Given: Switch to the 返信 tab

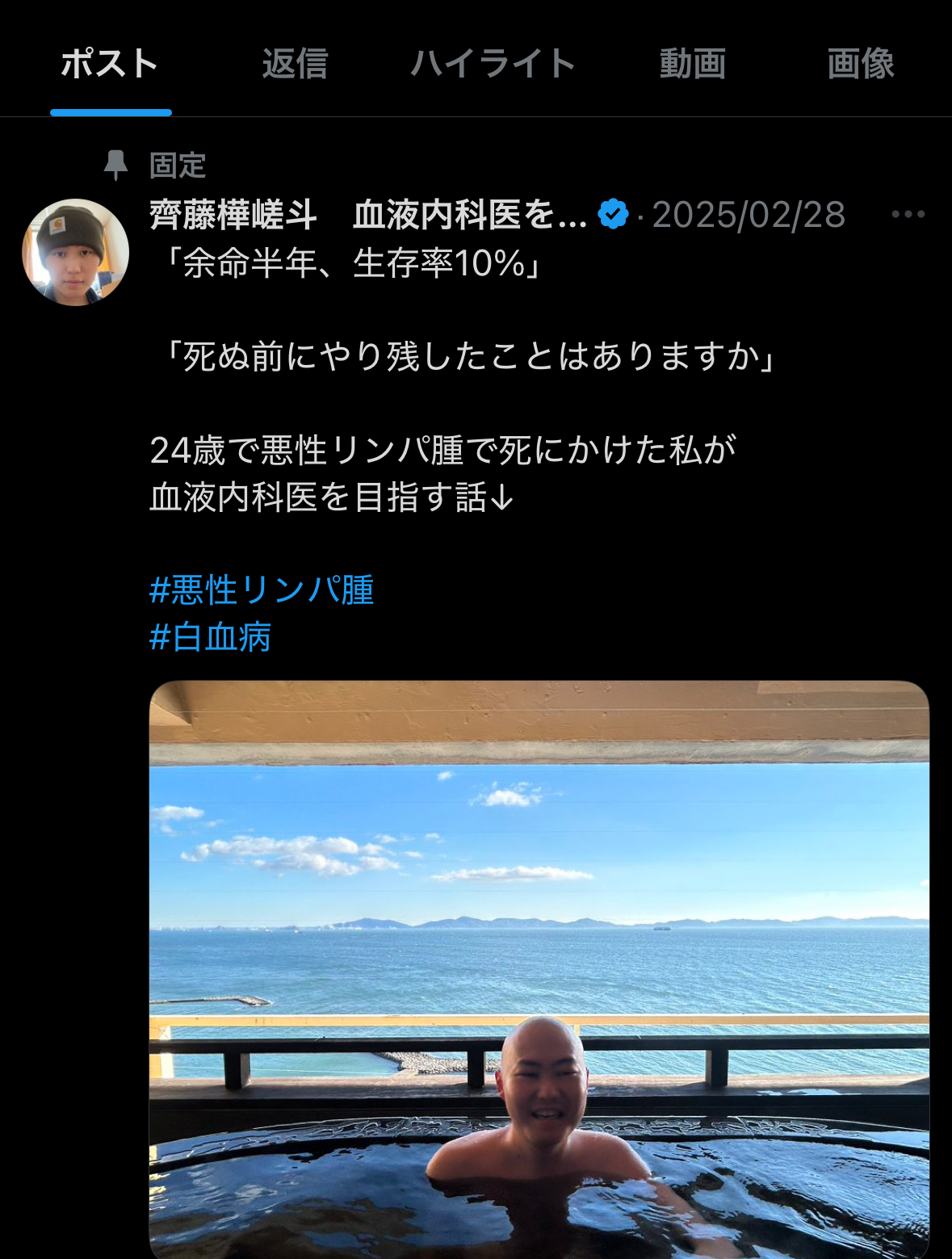Looking at the screenshot, I should pyautogui.click(x=295, y=64).
